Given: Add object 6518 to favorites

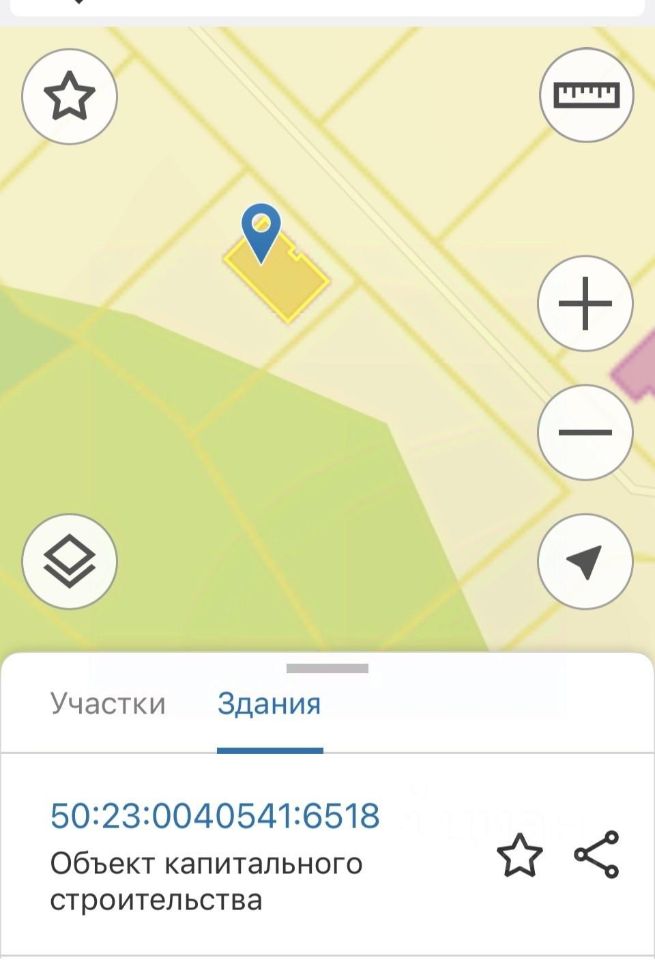Looking at the screenshot, I should (520, 856).
